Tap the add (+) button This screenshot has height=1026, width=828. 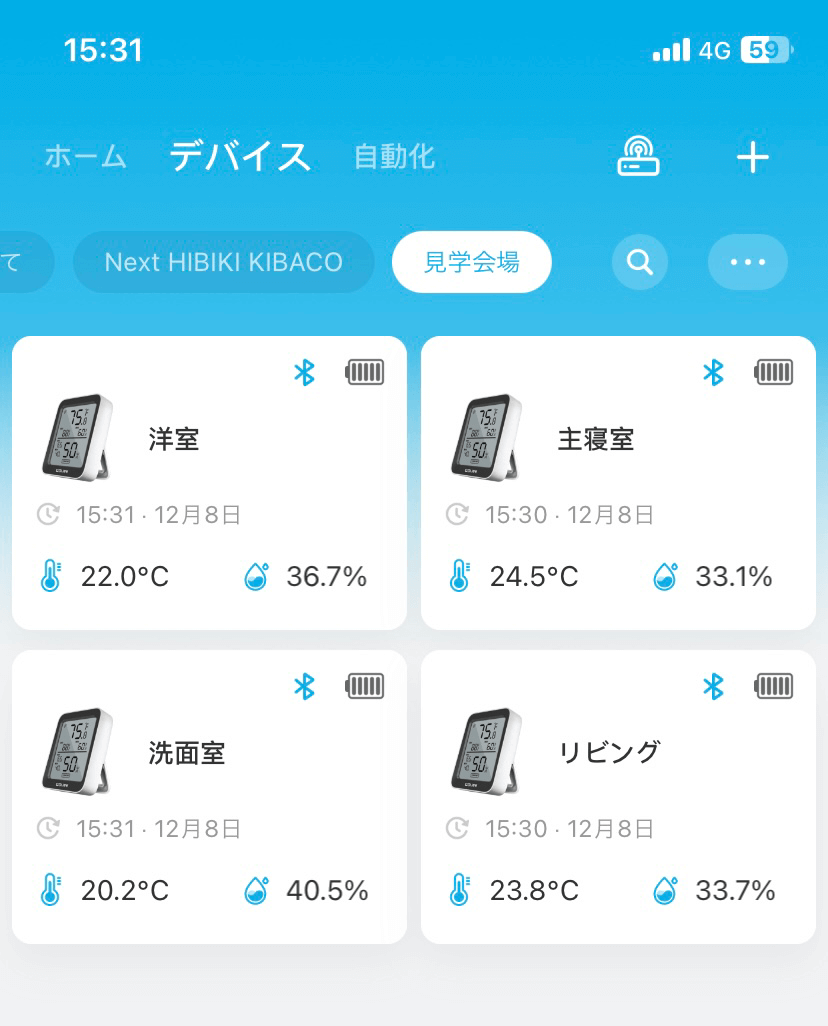point(752,157)
